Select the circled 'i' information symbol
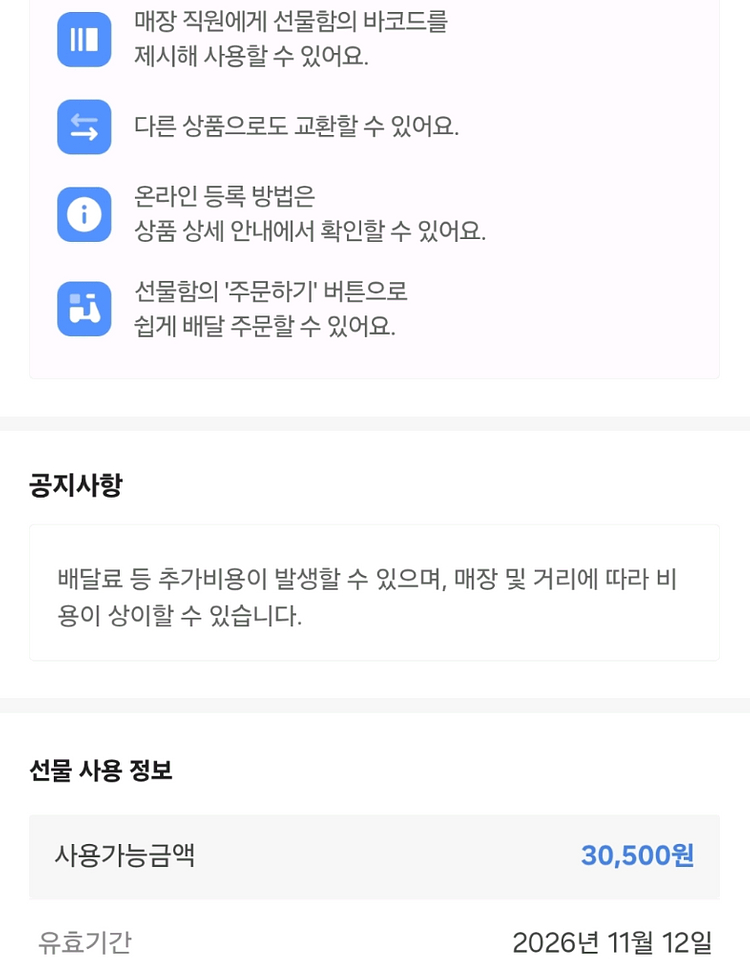Screen dimensions: 750x977 click(84, 211)
